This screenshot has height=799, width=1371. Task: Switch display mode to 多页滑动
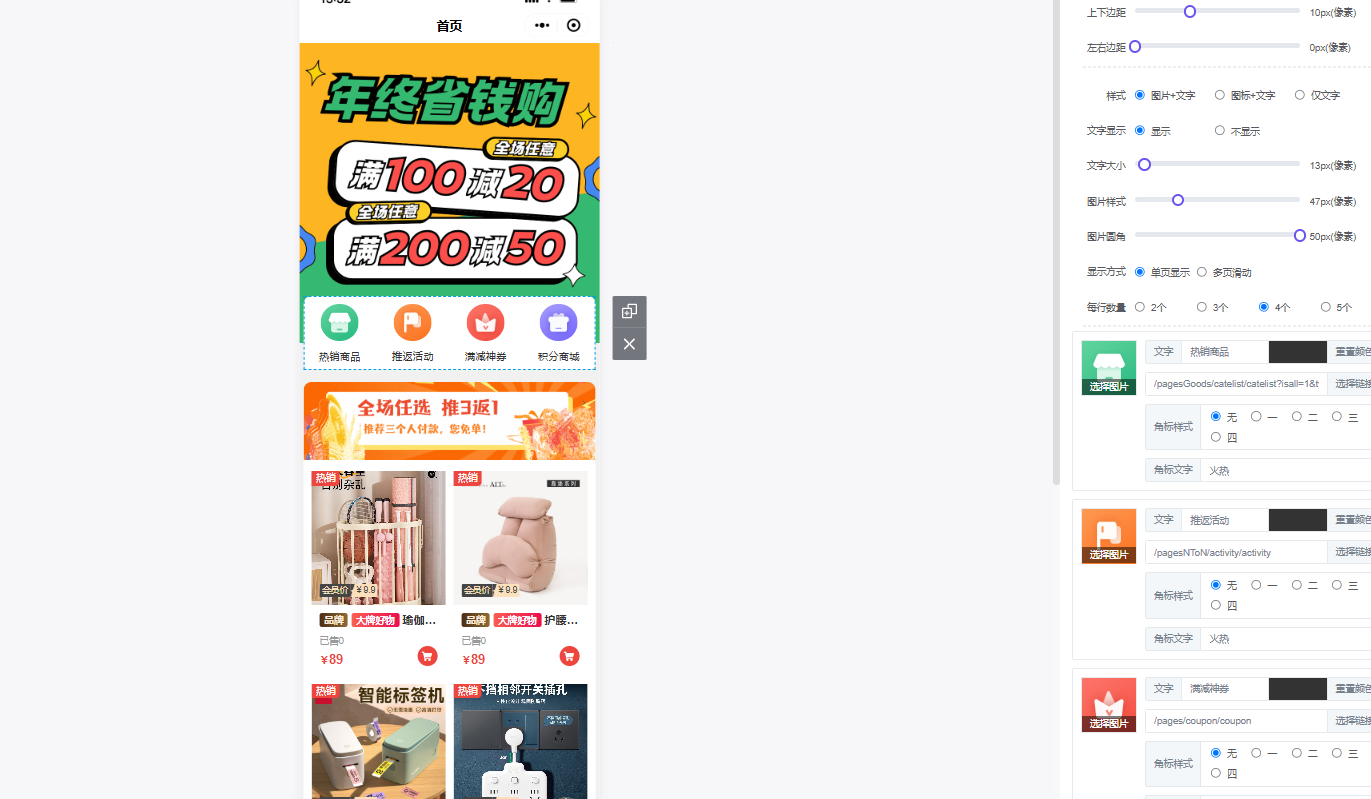point(1202,272)
